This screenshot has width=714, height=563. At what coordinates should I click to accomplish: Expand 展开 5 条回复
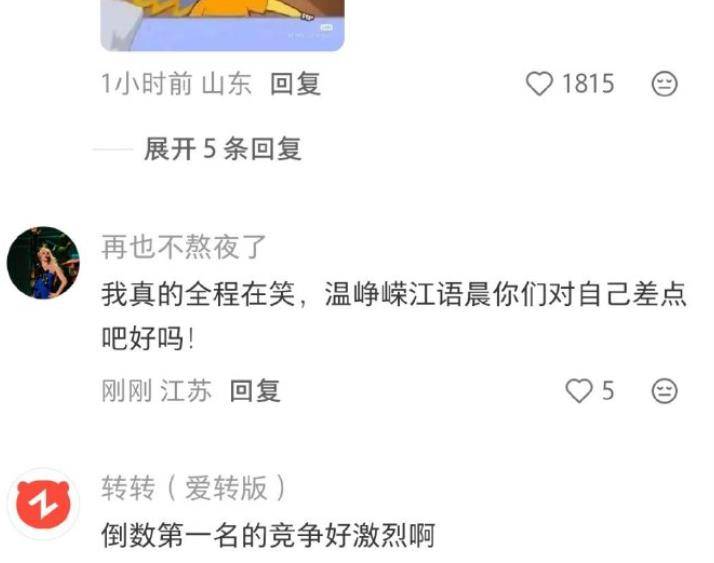(x=222, y=149)
